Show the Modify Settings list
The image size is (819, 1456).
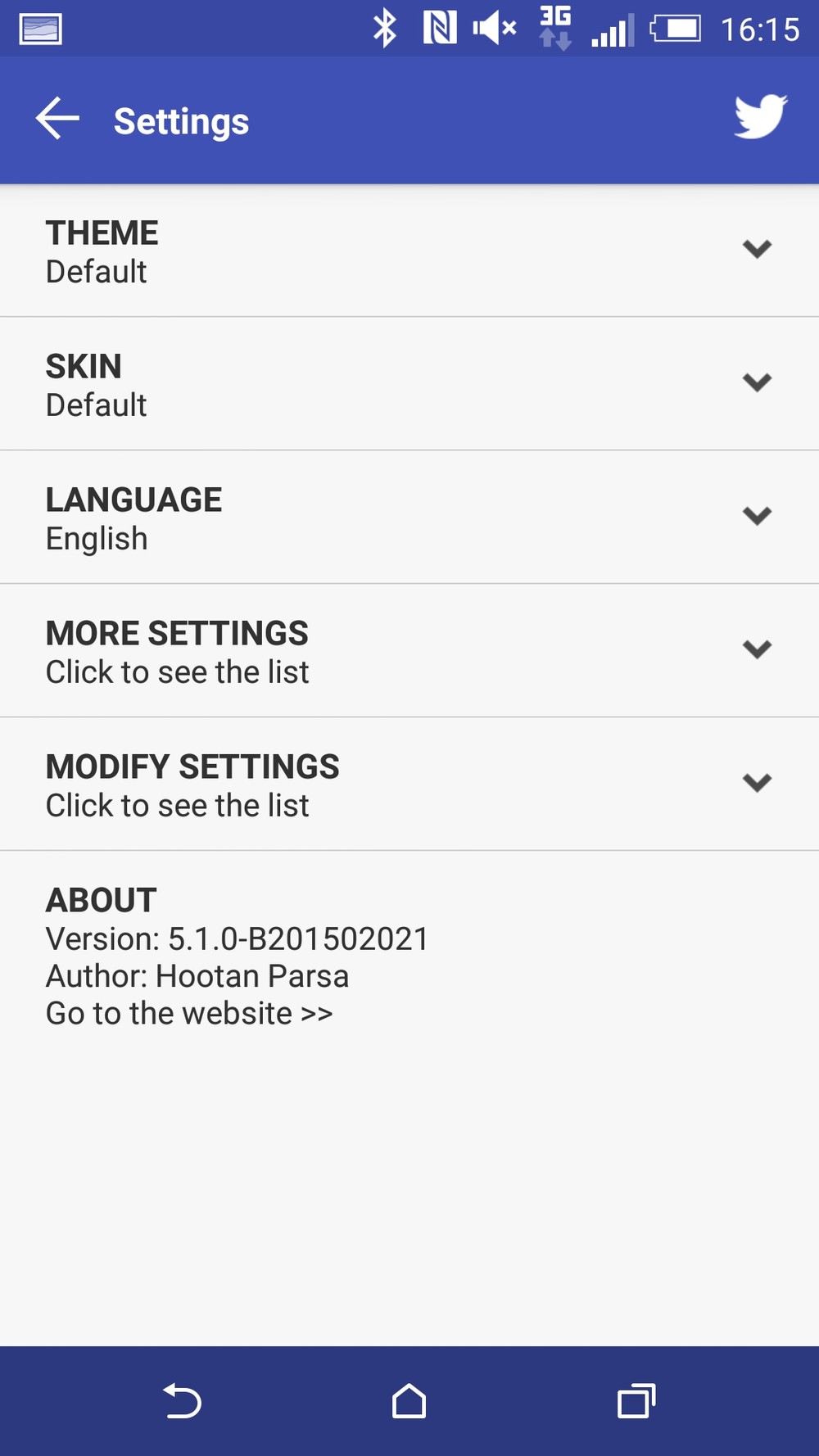click(757, 783)
